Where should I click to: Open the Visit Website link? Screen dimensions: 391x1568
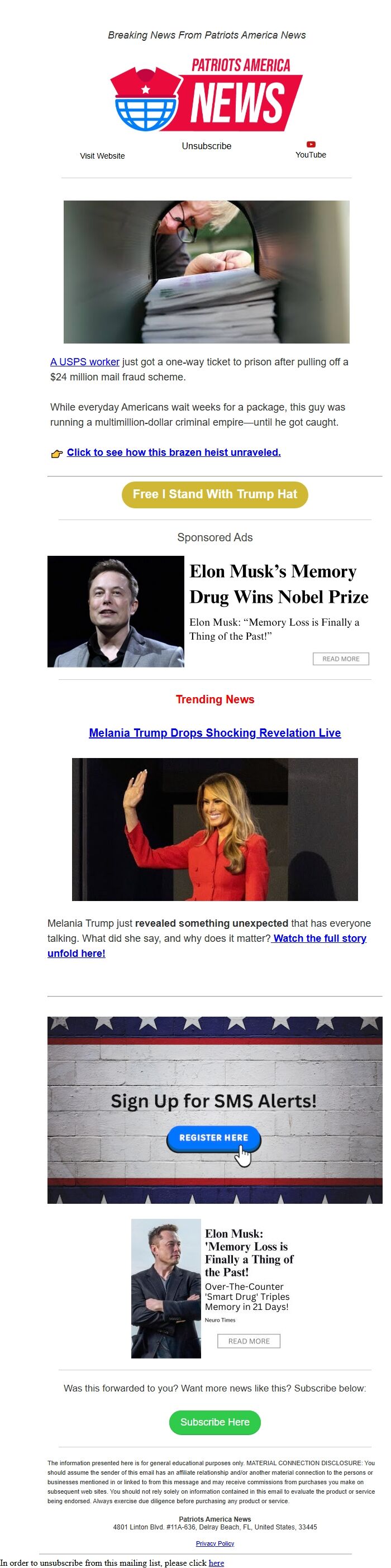102,156
